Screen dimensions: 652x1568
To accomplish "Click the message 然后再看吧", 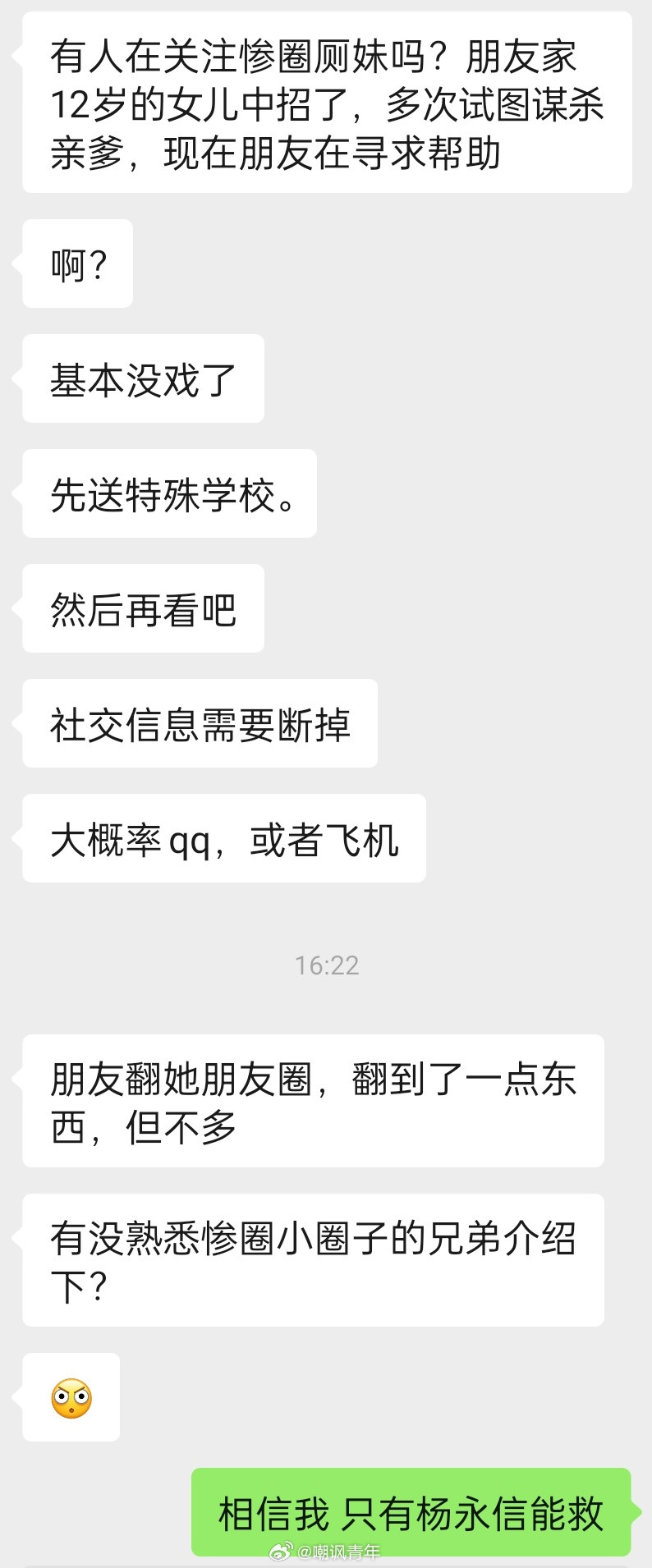I will coord(142,609).
